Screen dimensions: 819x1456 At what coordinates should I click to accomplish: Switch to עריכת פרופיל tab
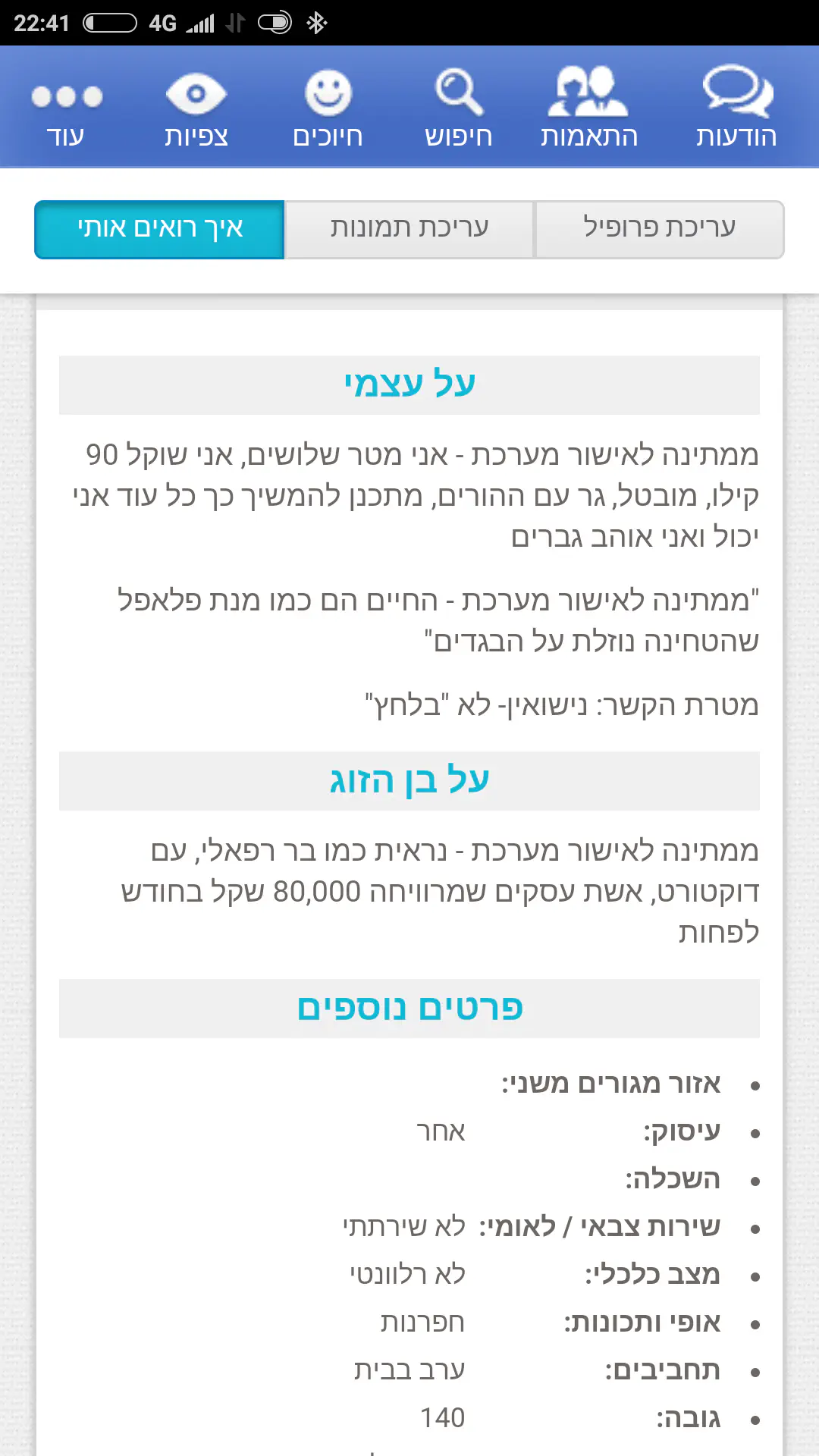659,229
